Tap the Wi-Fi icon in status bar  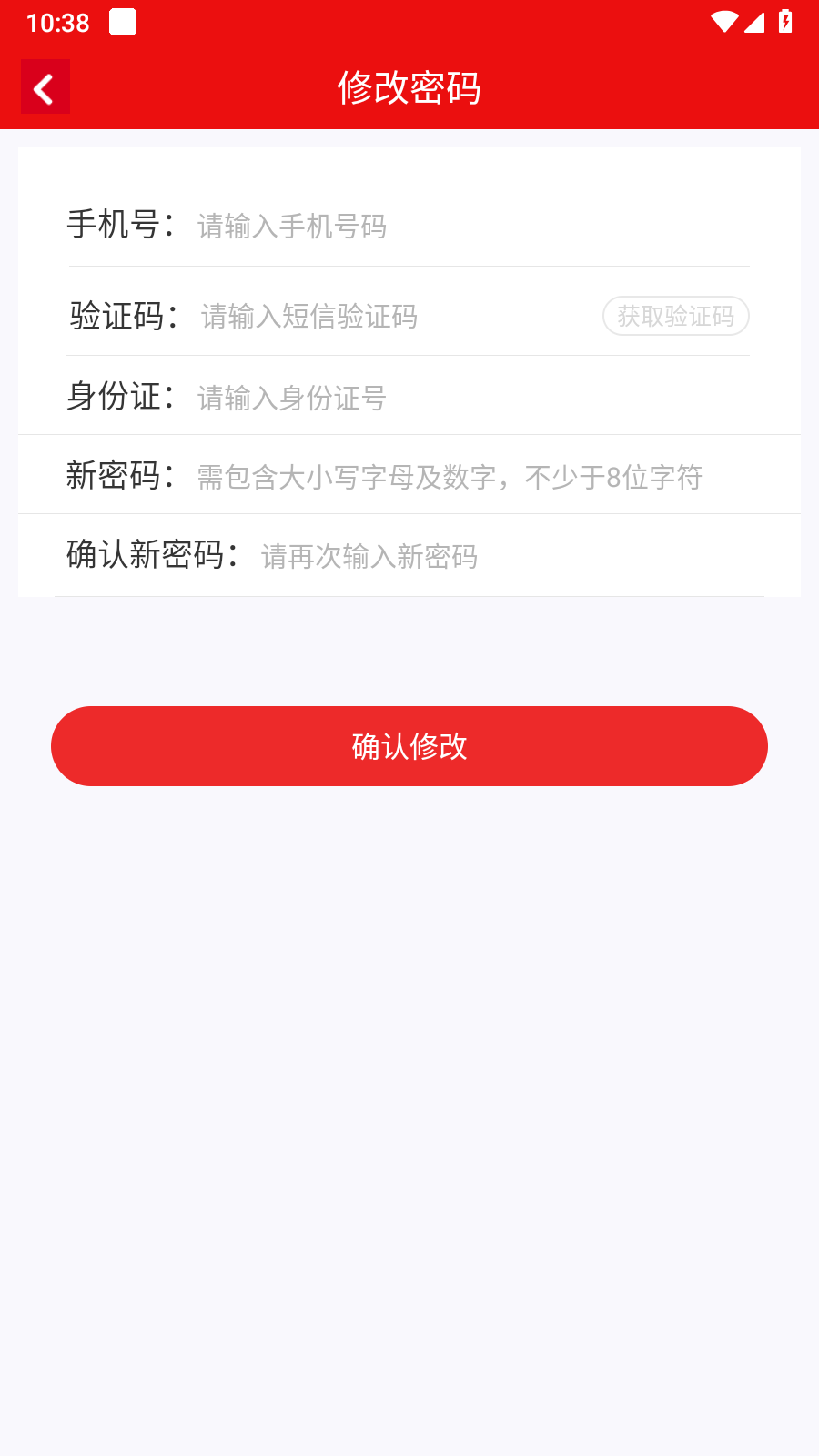723,22
